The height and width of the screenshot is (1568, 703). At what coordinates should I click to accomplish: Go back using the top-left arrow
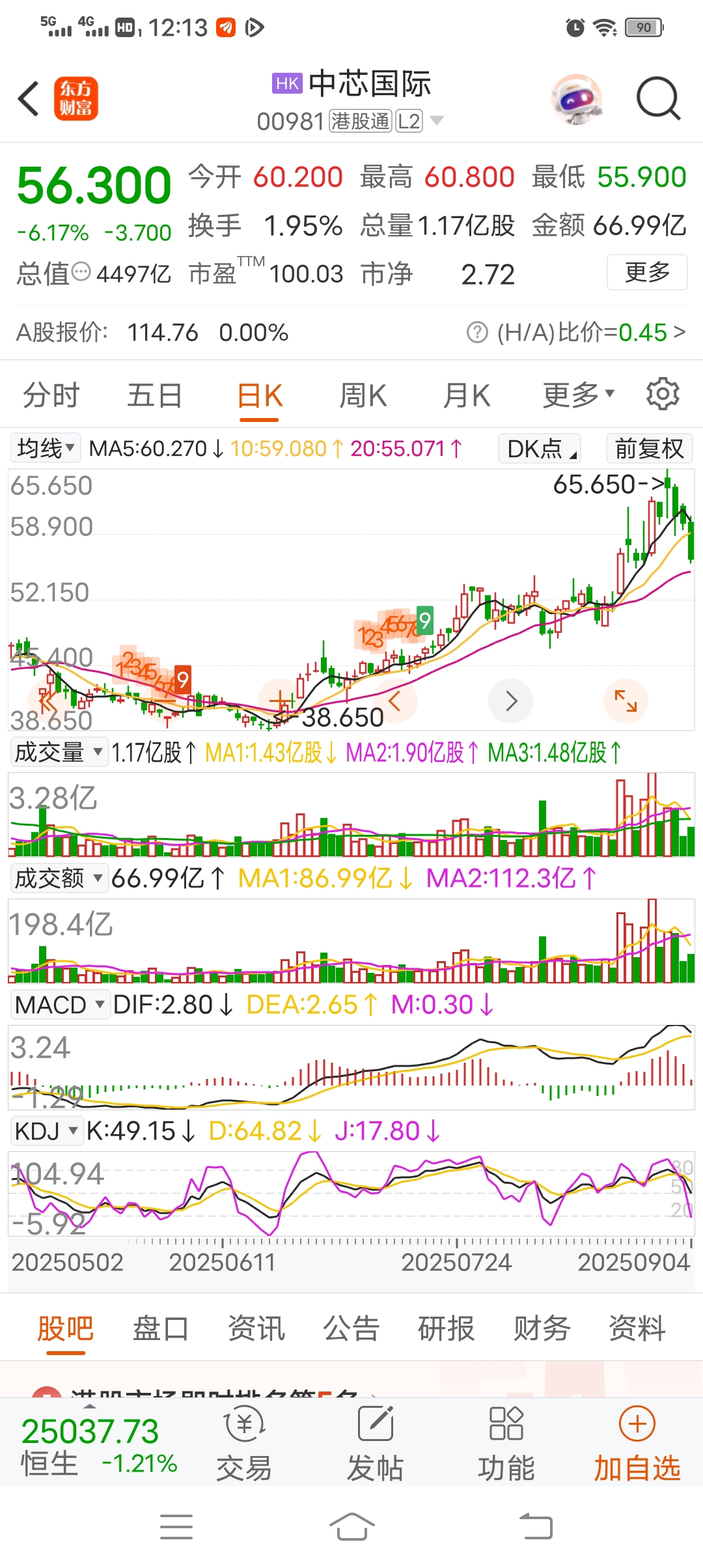(x=29, y=99)
